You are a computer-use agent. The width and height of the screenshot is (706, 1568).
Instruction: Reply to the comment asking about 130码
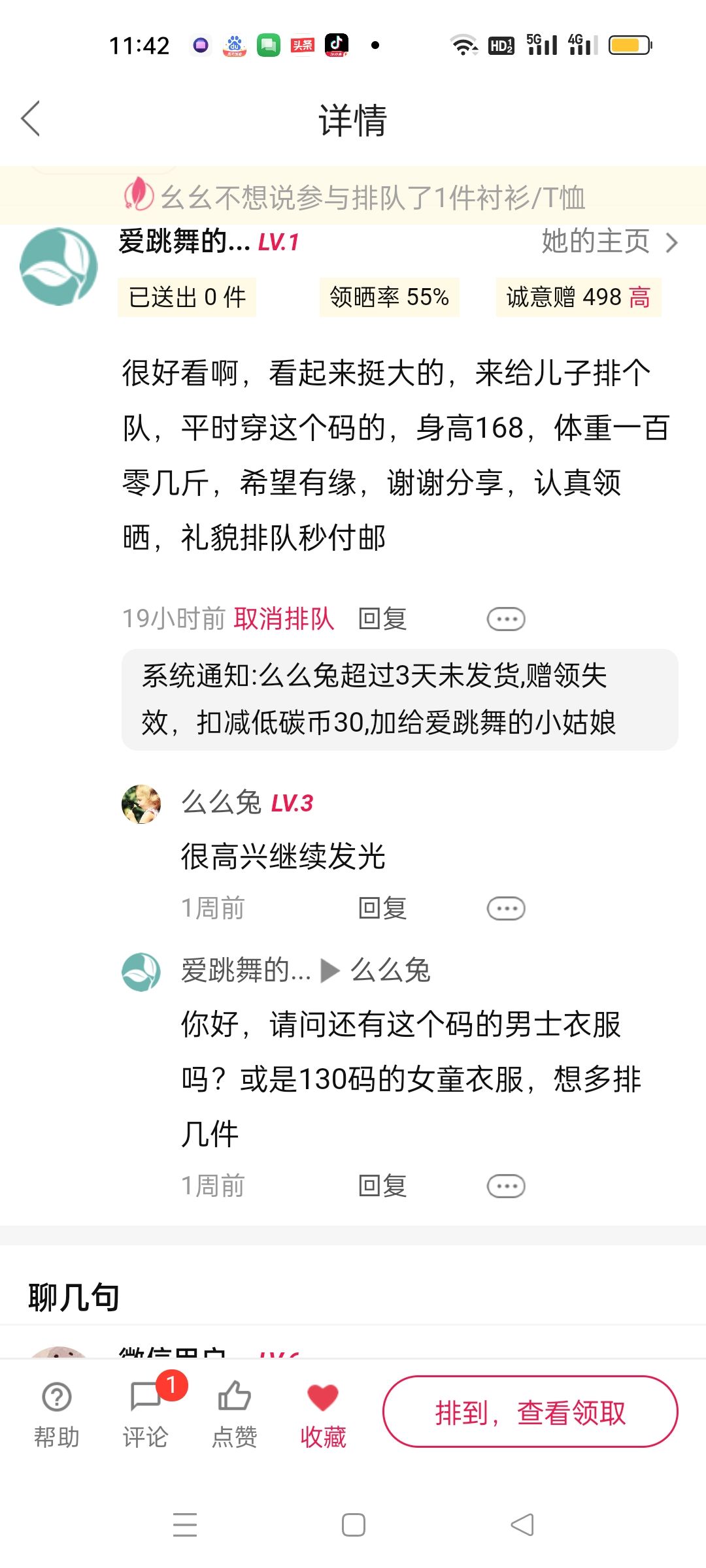point(382,1186)
